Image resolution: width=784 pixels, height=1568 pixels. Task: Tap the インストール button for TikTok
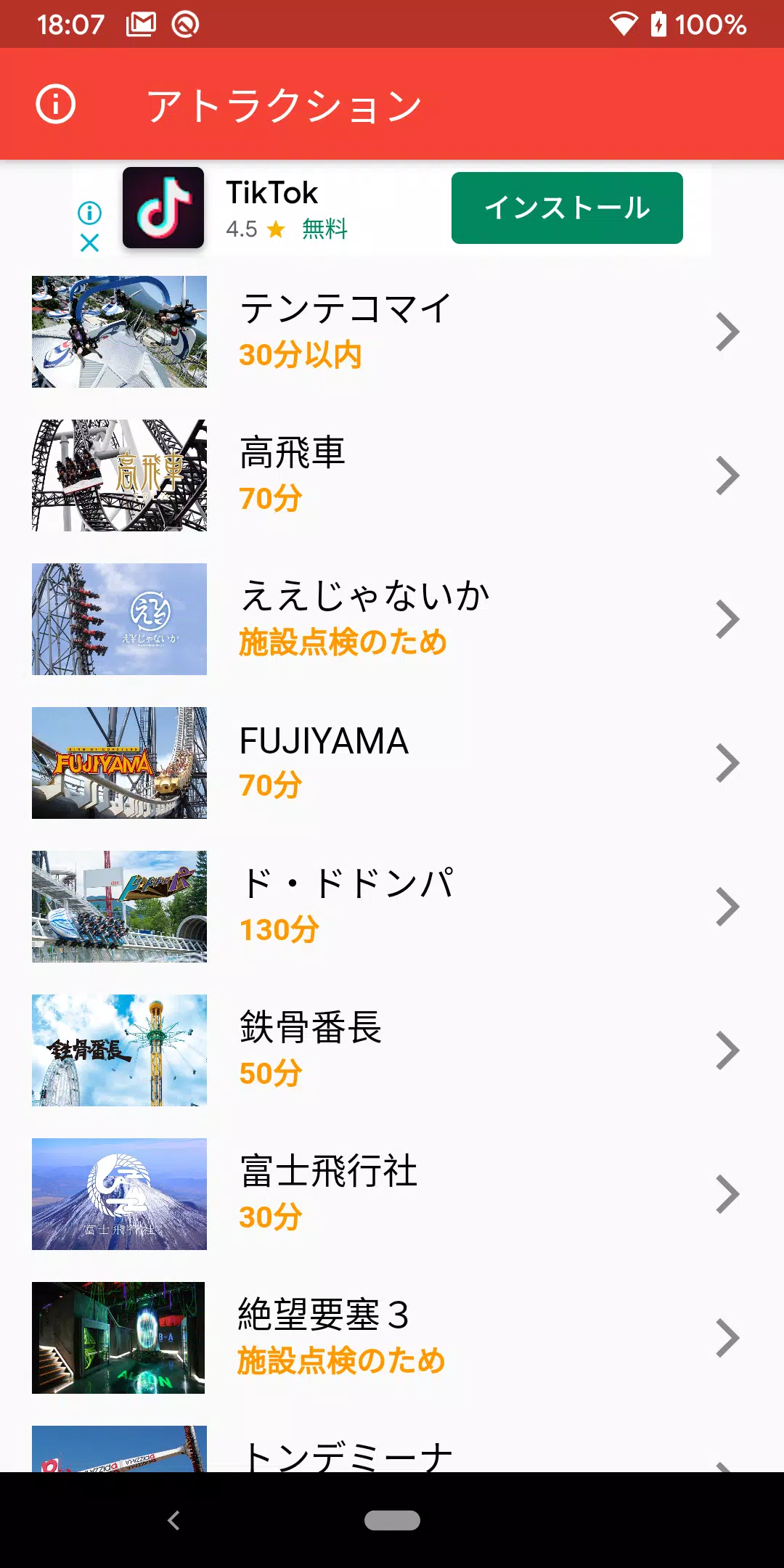click(567, 208)
